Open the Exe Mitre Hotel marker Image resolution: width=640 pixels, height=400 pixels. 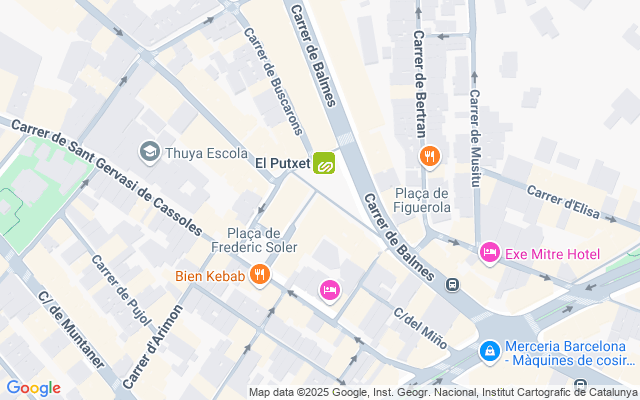click(x=489, y=253)
